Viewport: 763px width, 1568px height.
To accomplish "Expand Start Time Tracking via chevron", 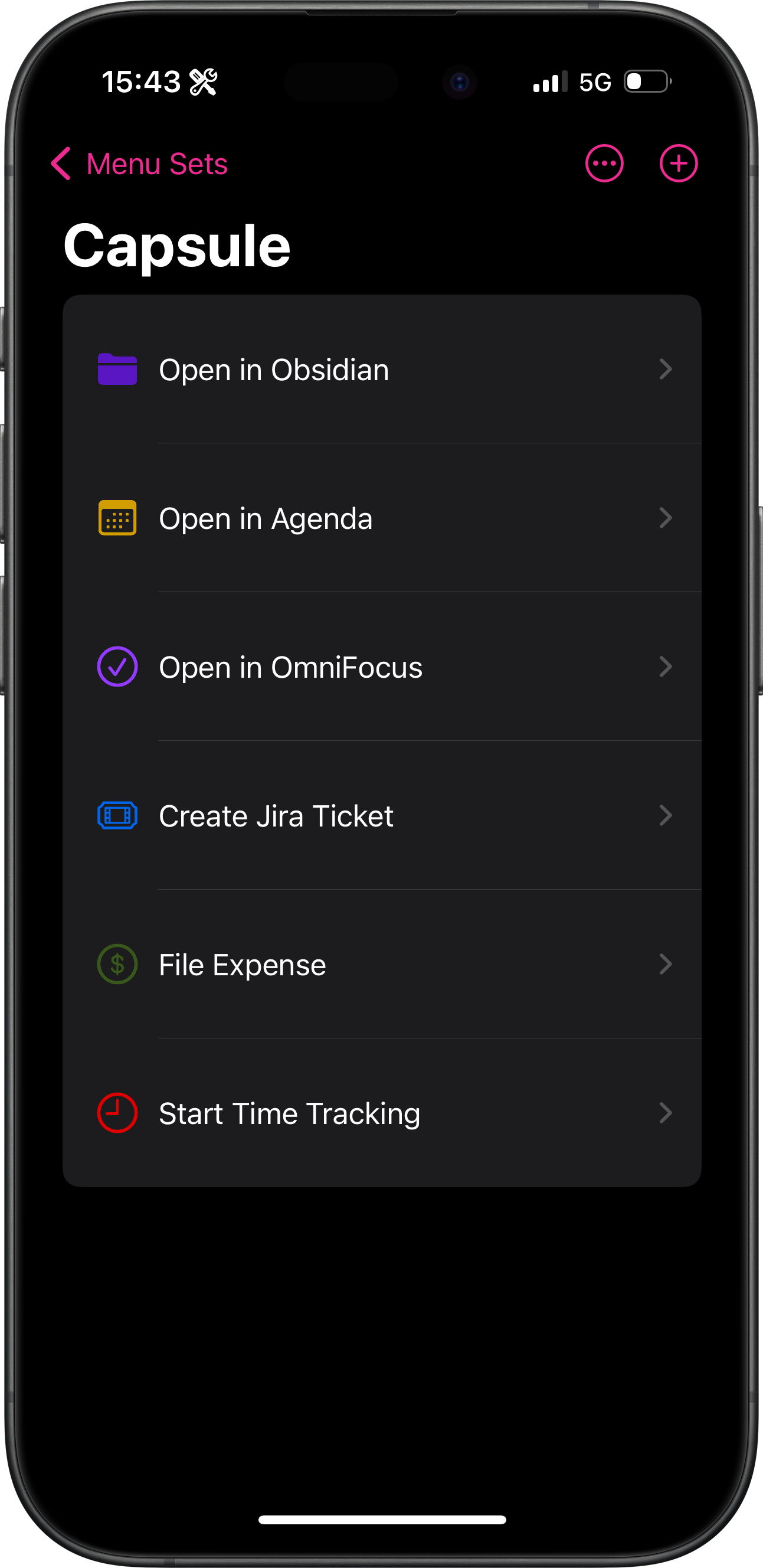I will click(667, 1113).
